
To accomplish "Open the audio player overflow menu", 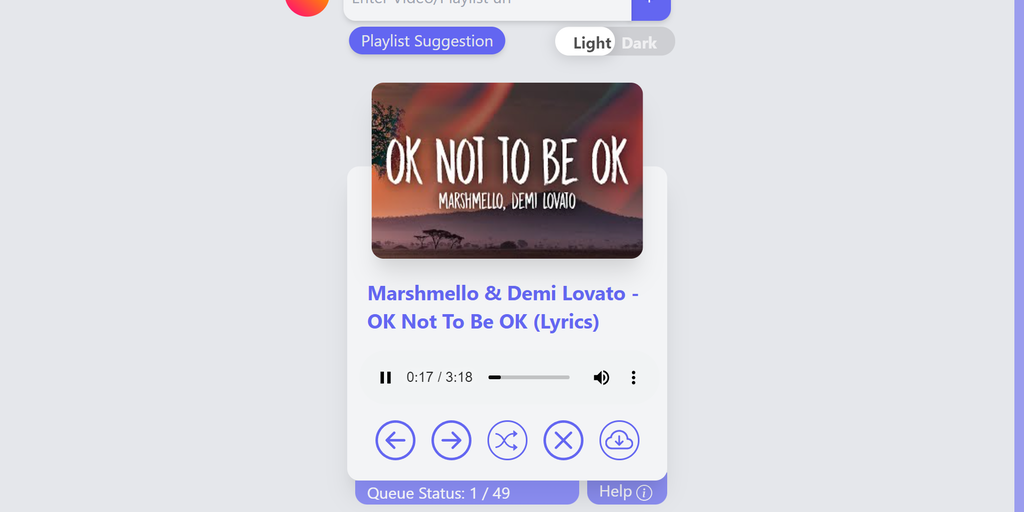I will [x=633, y=378].
